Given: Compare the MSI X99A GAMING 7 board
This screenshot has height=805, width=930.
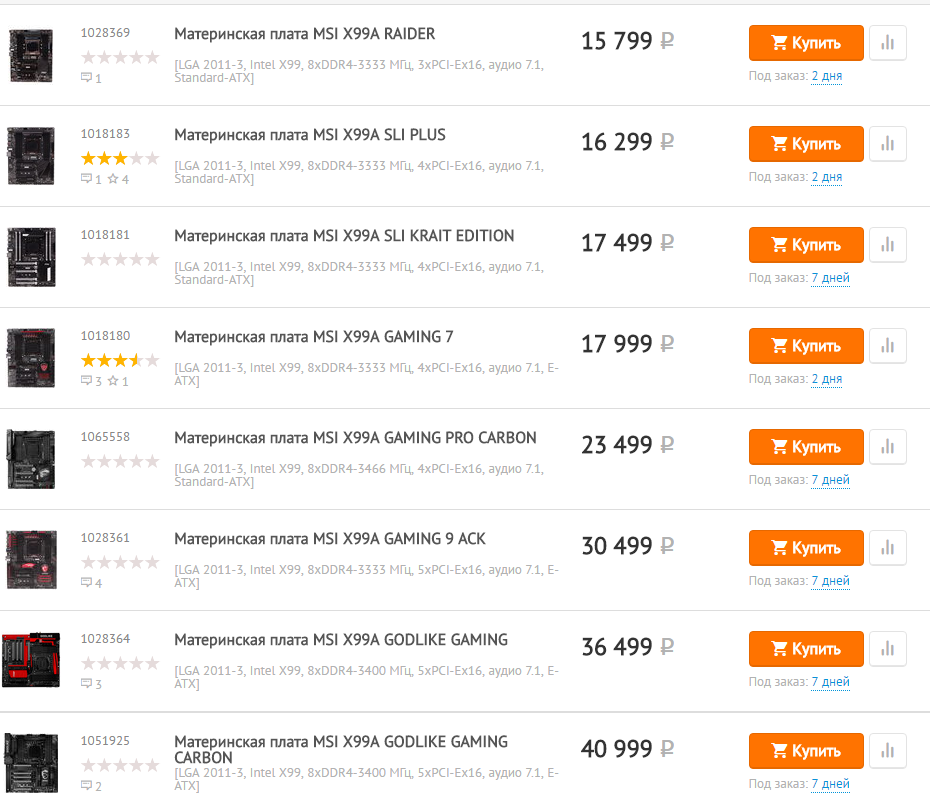Looking at the screenshot, I should 887,346.
